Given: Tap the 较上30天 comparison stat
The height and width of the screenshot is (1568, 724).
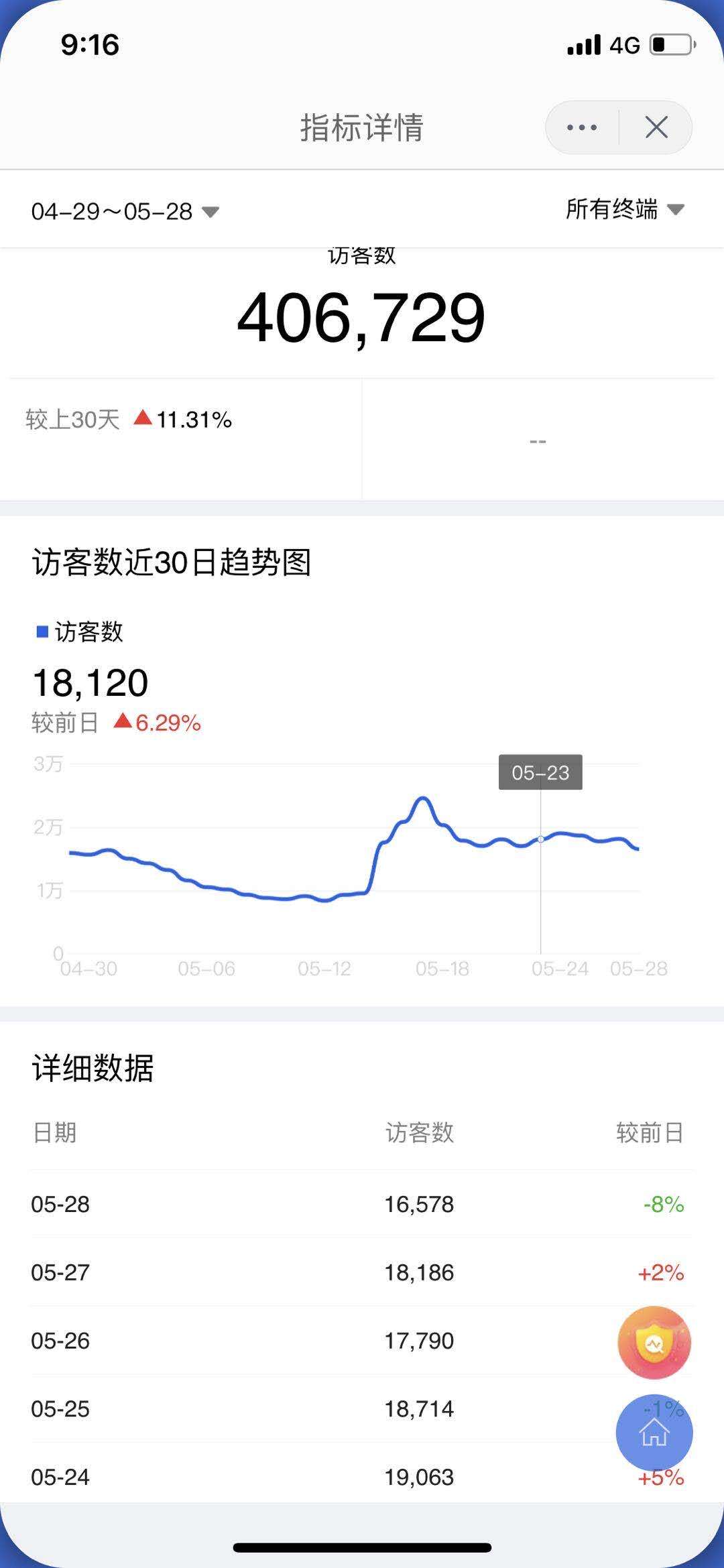Looking at the screenshot, I should click(x=74, y=419).
